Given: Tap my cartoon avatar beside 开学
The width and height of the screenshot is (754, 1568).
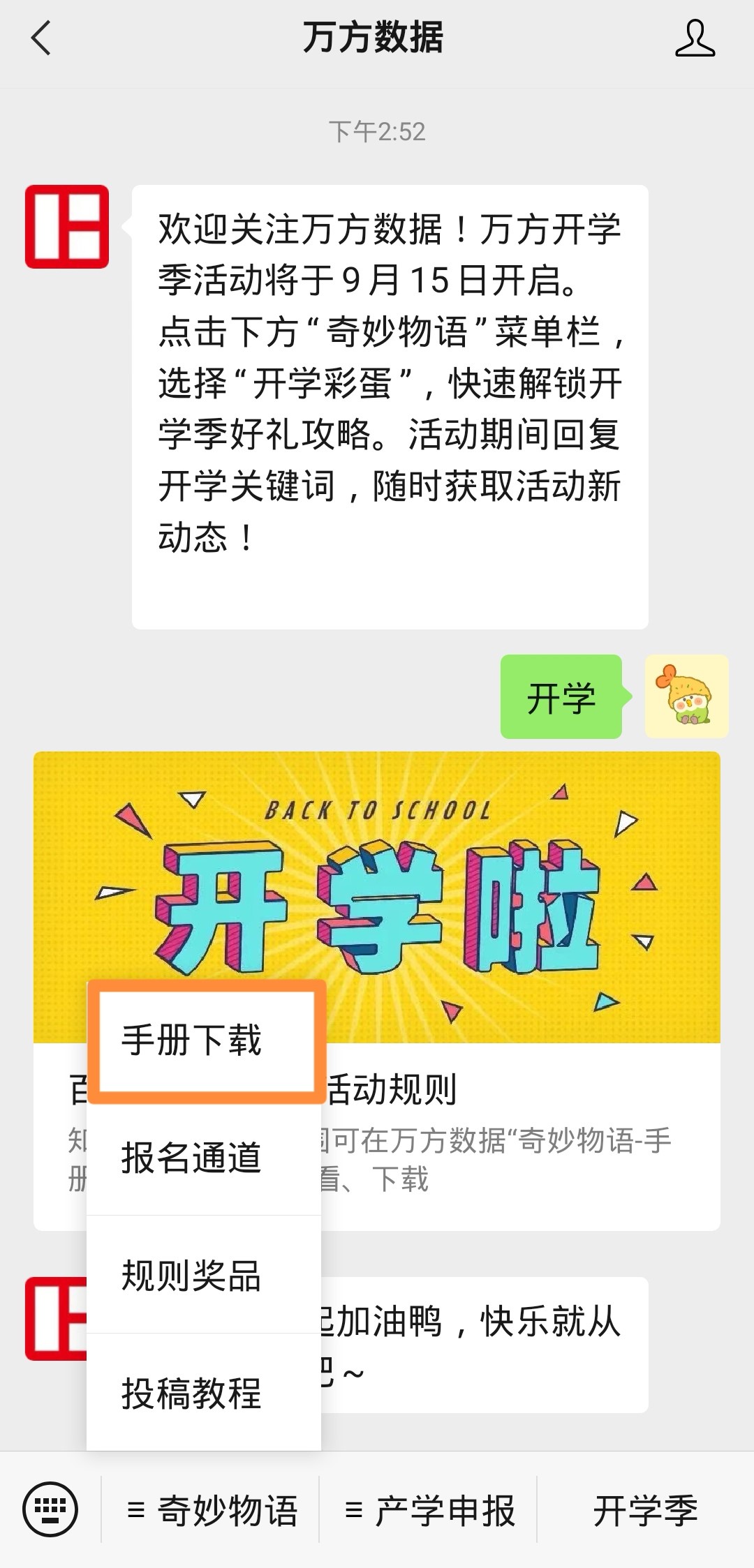Looking at the screenshot, I should pos(686,696).
